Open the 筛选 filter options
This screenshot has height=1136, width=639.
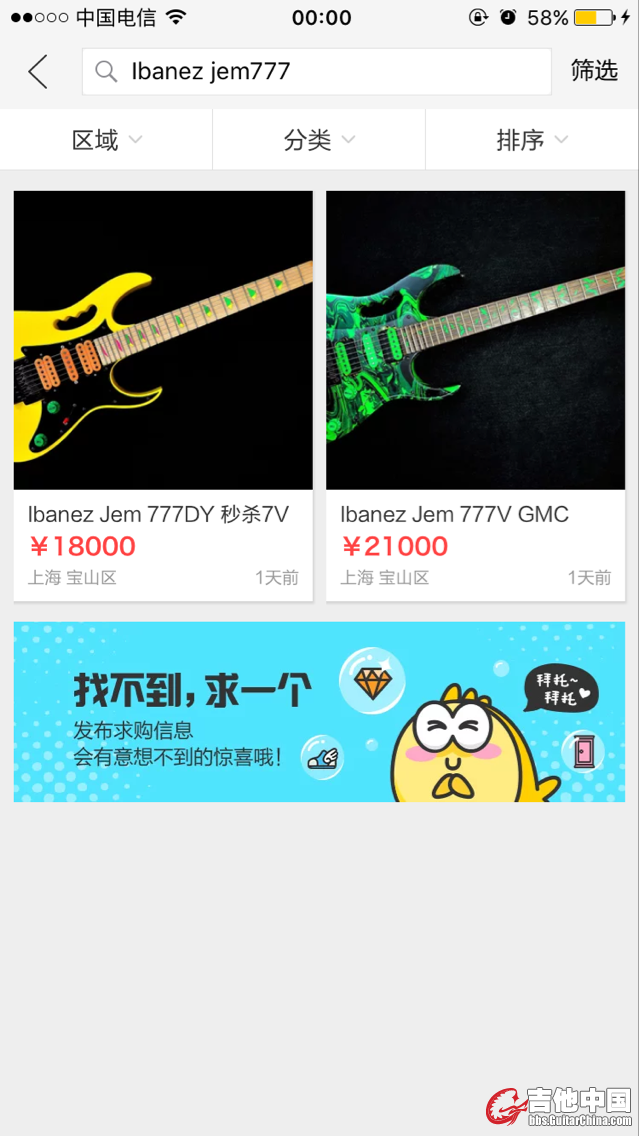pyautogui.click(x=594, y=71)
